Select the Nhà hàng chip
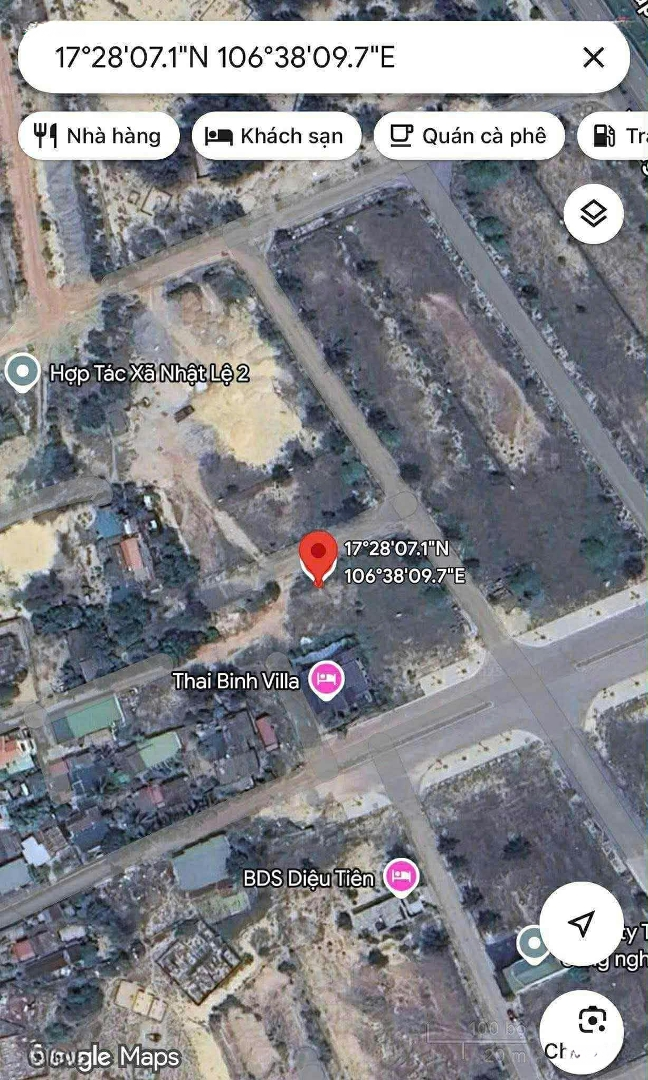 99,136
